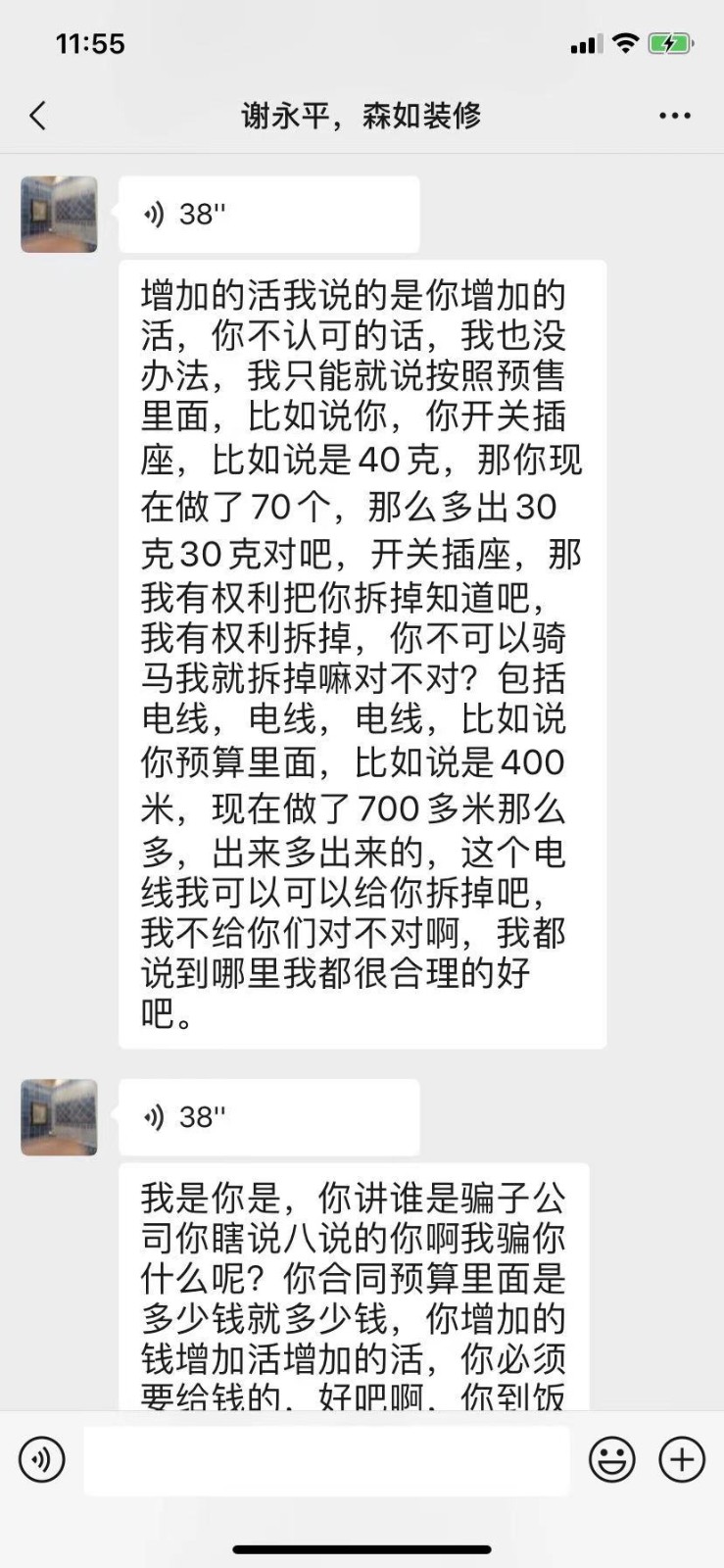This screenshot has height=1568, width=724.
Task: Play the voice message above 我是你是 transcript
Action: (x=268, y=1116)
